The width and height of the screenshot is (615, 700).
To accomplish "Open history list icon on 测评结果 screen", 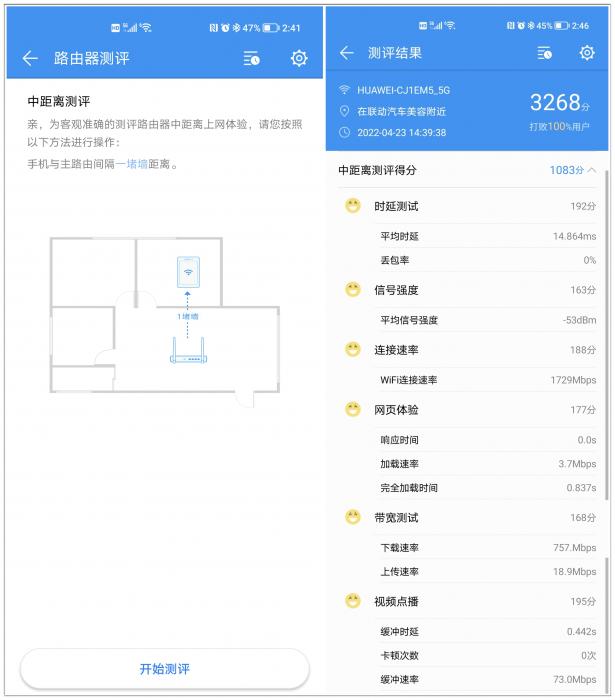I will 544,53.
